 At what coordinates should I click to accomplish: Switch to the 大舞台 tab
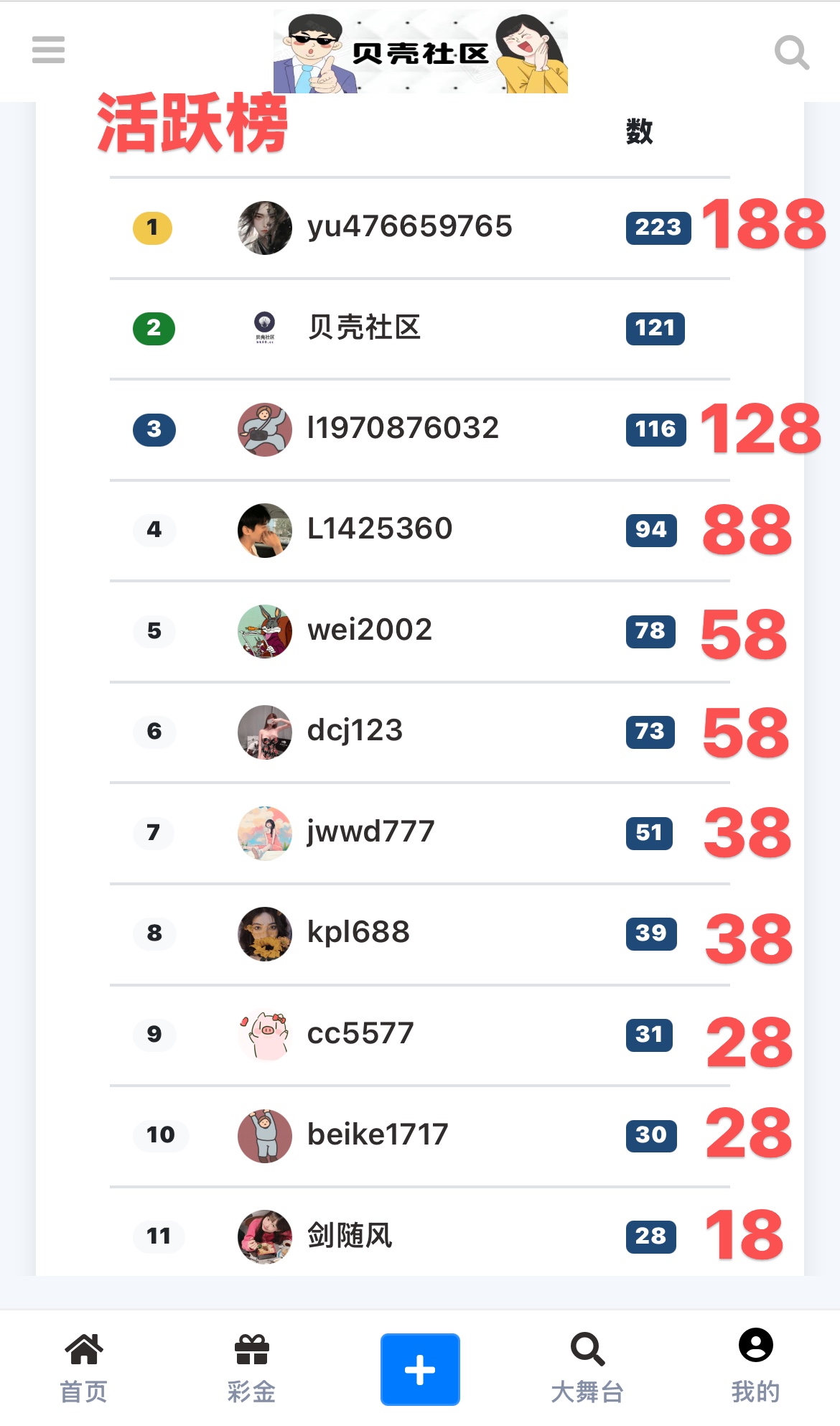tap(587, 1369)
